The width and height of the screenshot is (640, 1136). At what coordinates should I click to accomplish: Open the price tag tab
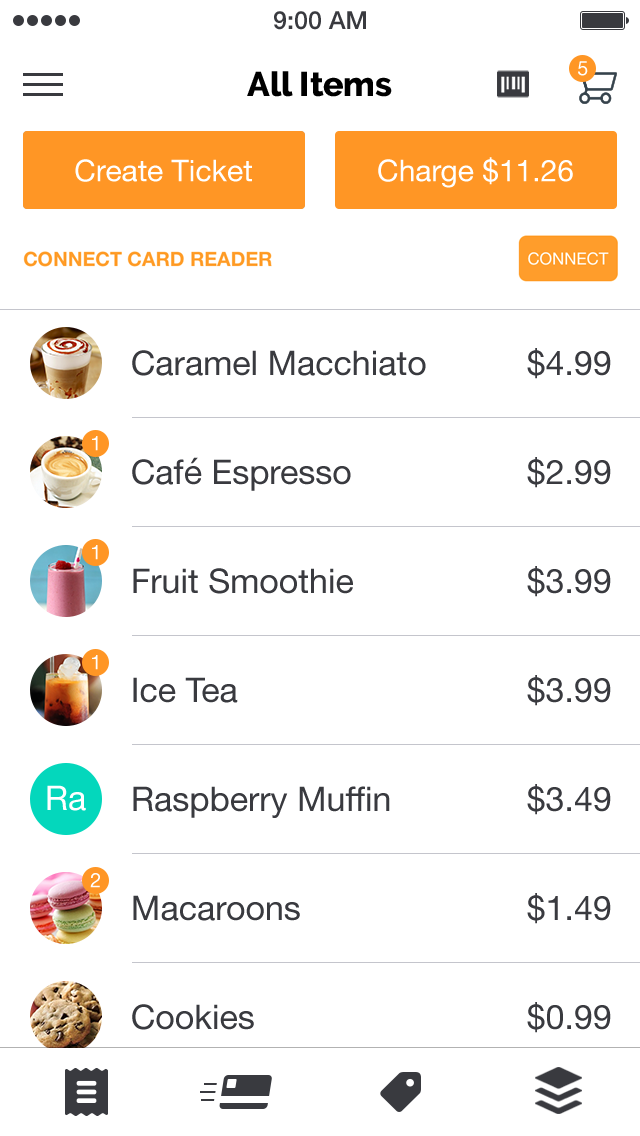pos(401,1091)
